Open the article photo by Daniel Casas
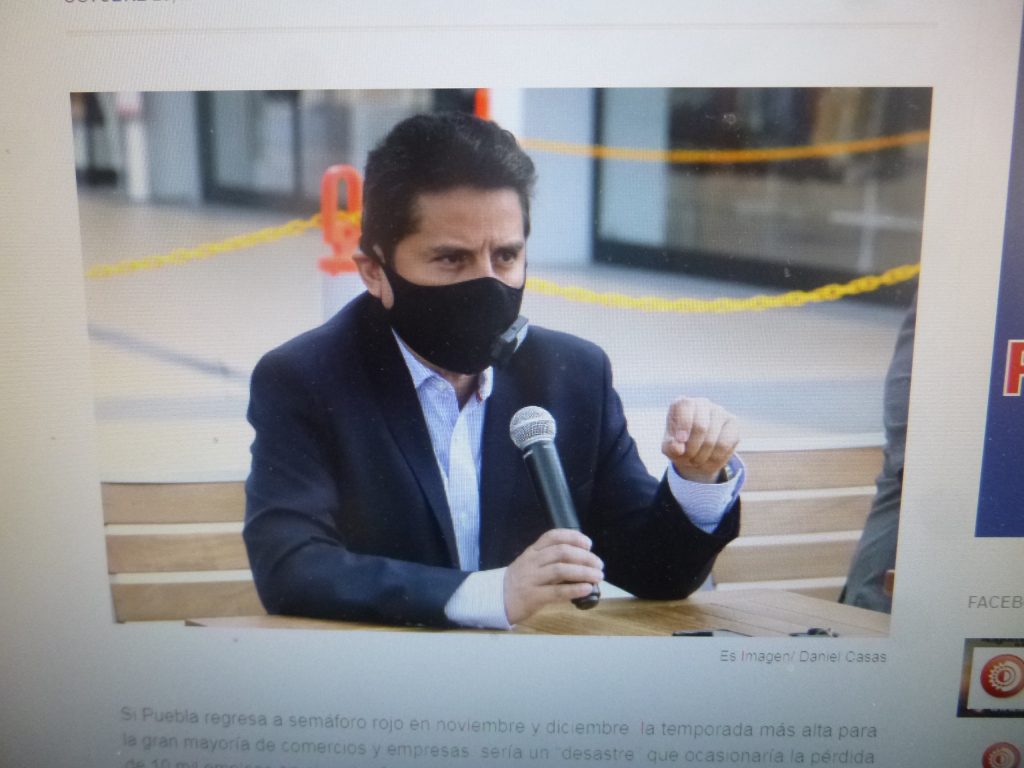The image size is (1024, 768). (x=500, y=360)
